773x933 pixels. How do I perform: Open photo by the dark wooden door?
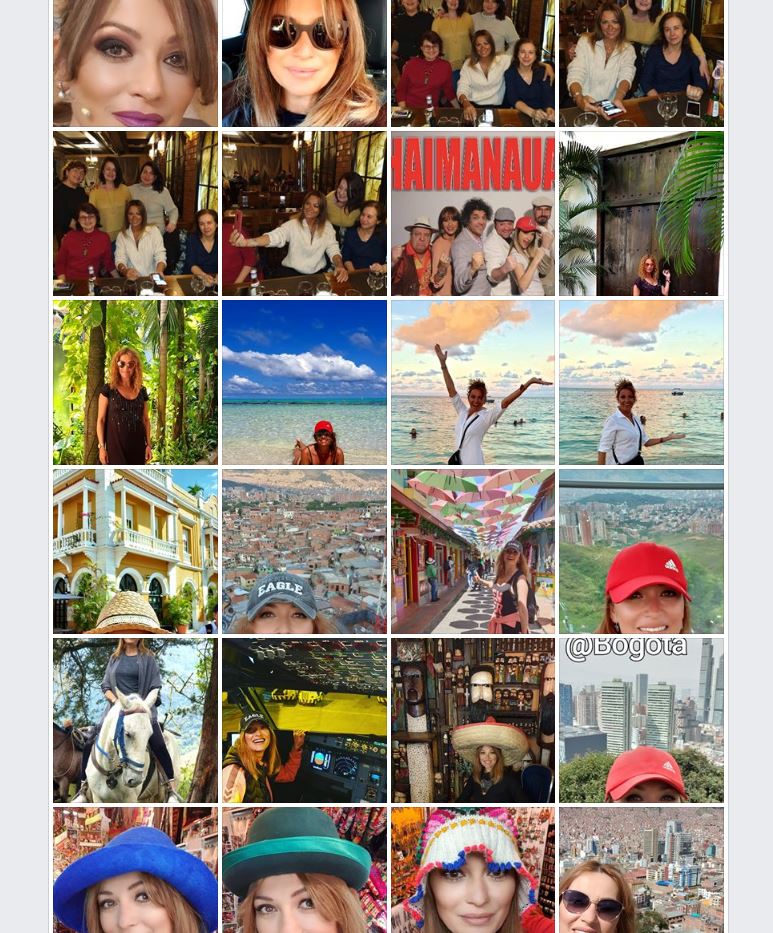click(x=641, y=213)
